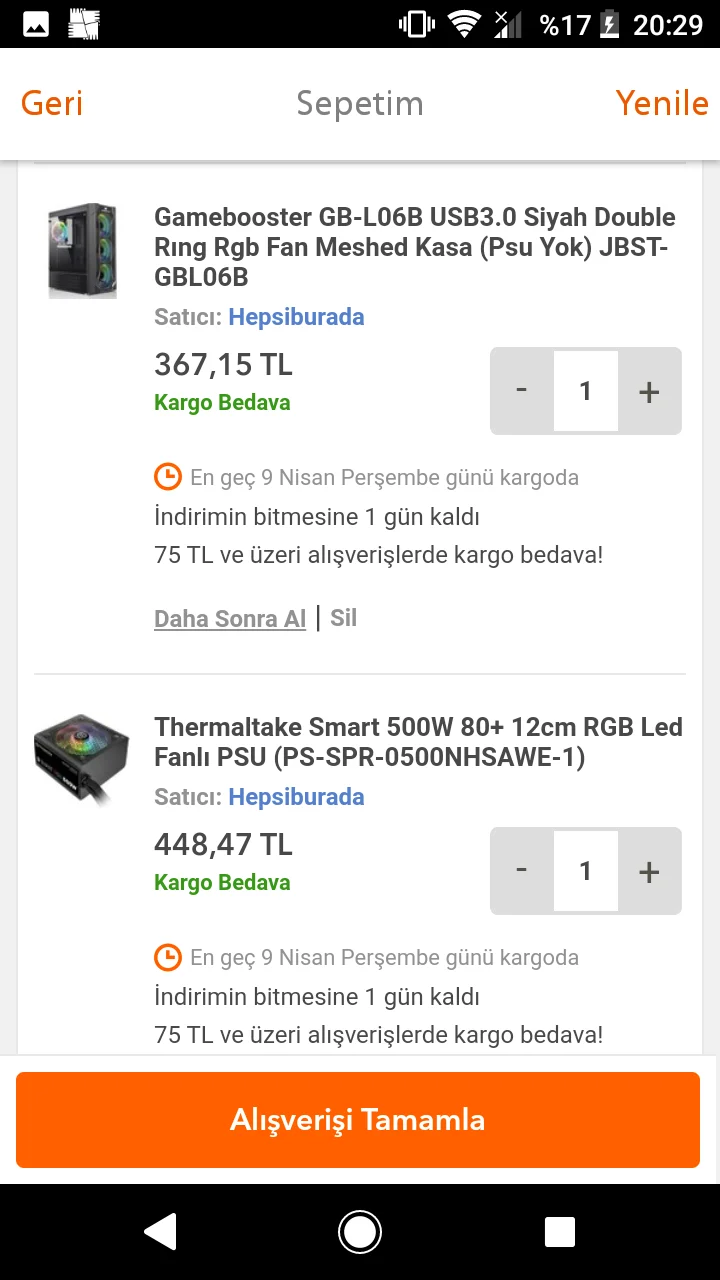This screenshot has height=1280, width=720.
Task: Decrease quantity of the Gamebooster case
Action: click(521, 391)
